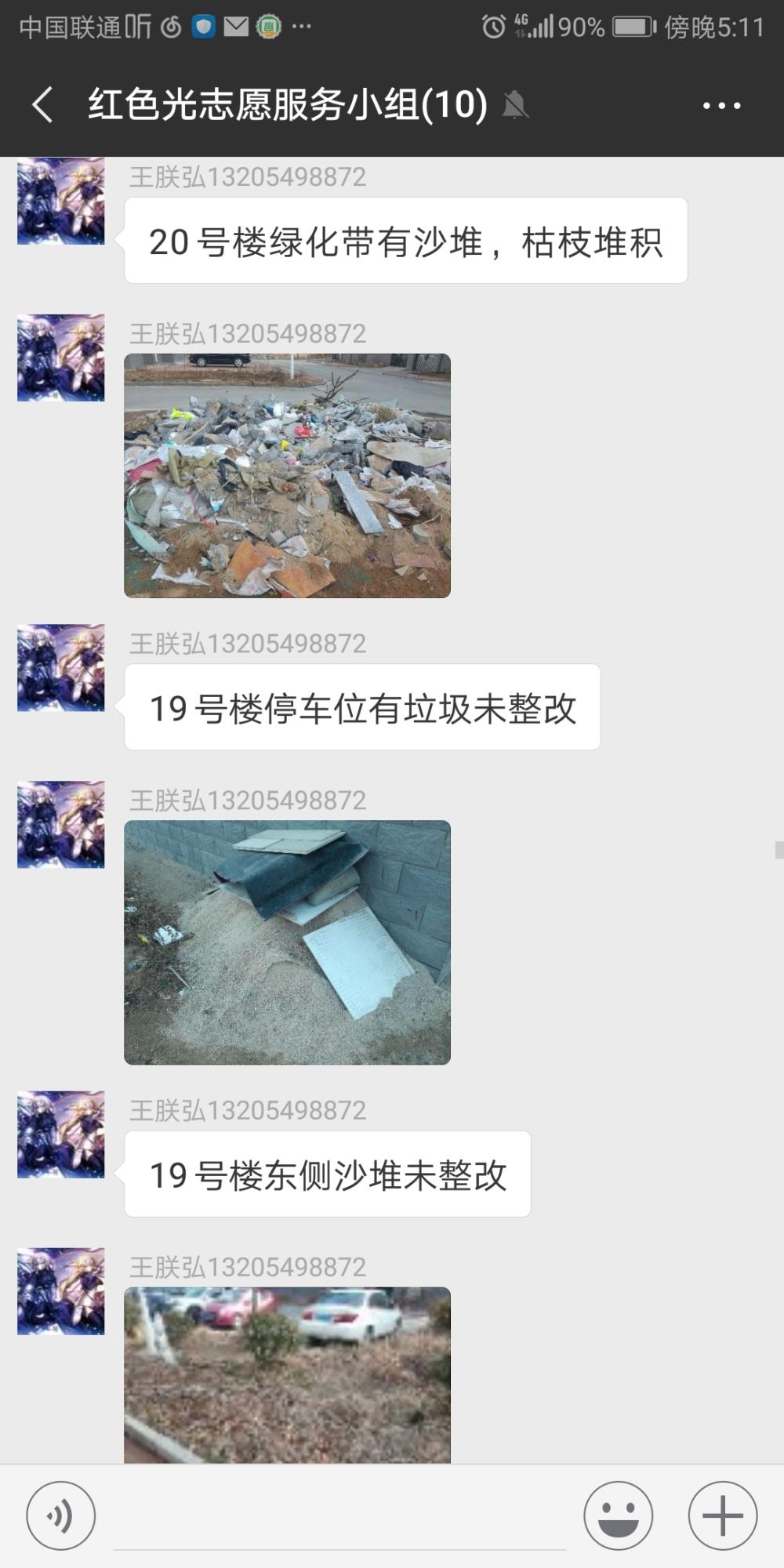The image size is (784, 1568).
Task: View the photo of sand by wall
Action: pyautogui.click(x=287, y=942)
